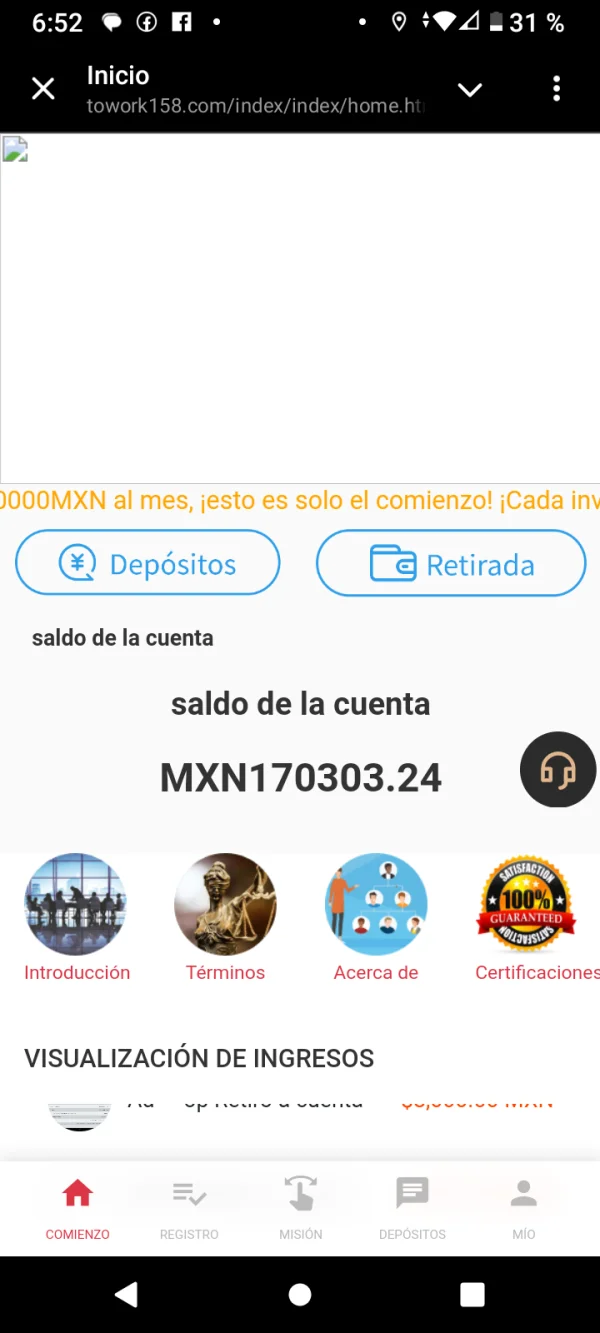
Task: Tap the Depósitos button
Action: 148,563
